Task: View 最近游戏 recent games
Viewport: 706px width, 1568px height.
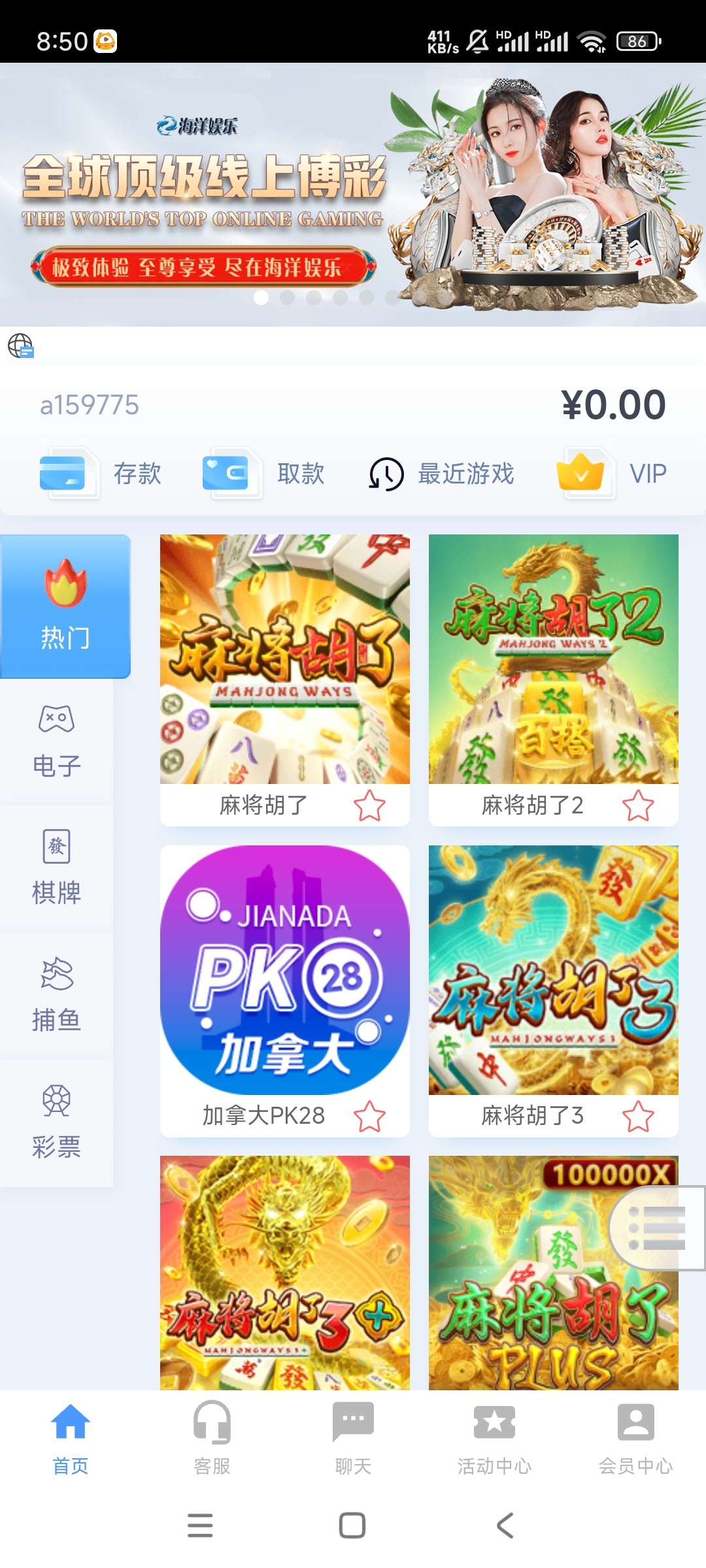Action: point(442,474)
